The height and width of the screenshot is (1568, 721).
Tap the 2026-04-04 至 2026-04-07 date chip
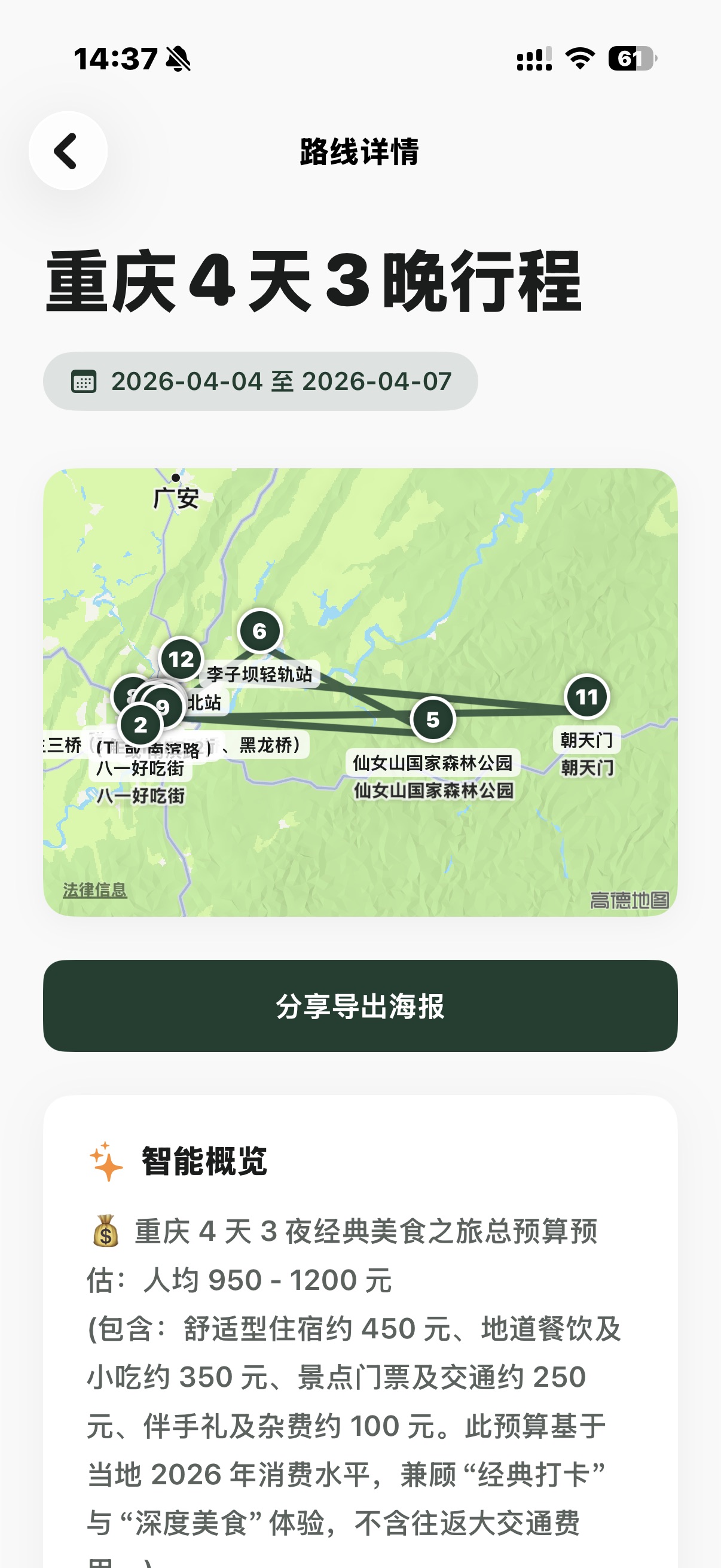click(262, 381)
